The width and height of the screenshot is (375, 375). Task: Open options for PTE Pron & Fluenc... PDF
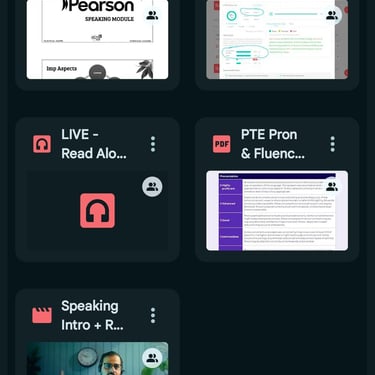(x=332, y=144)
